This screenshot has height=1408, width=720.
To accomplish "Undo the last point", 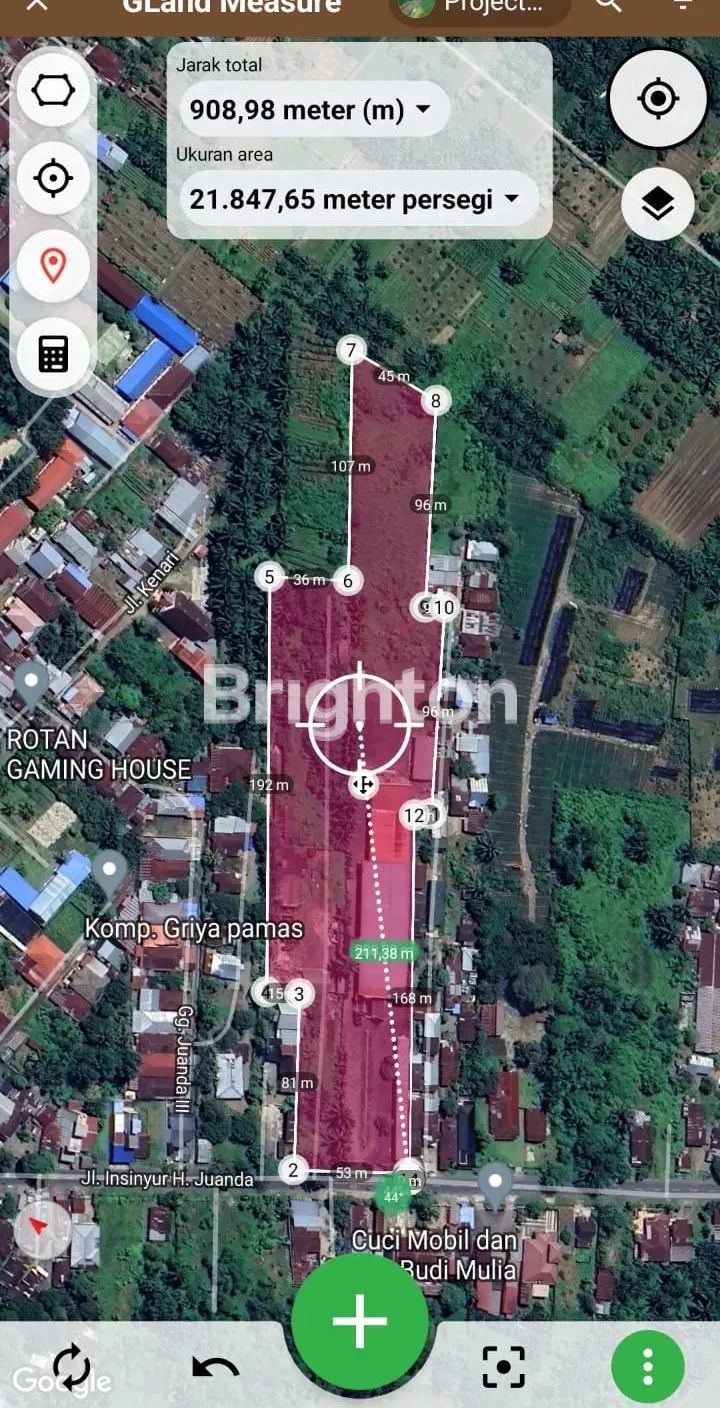I will point(216,1366).
